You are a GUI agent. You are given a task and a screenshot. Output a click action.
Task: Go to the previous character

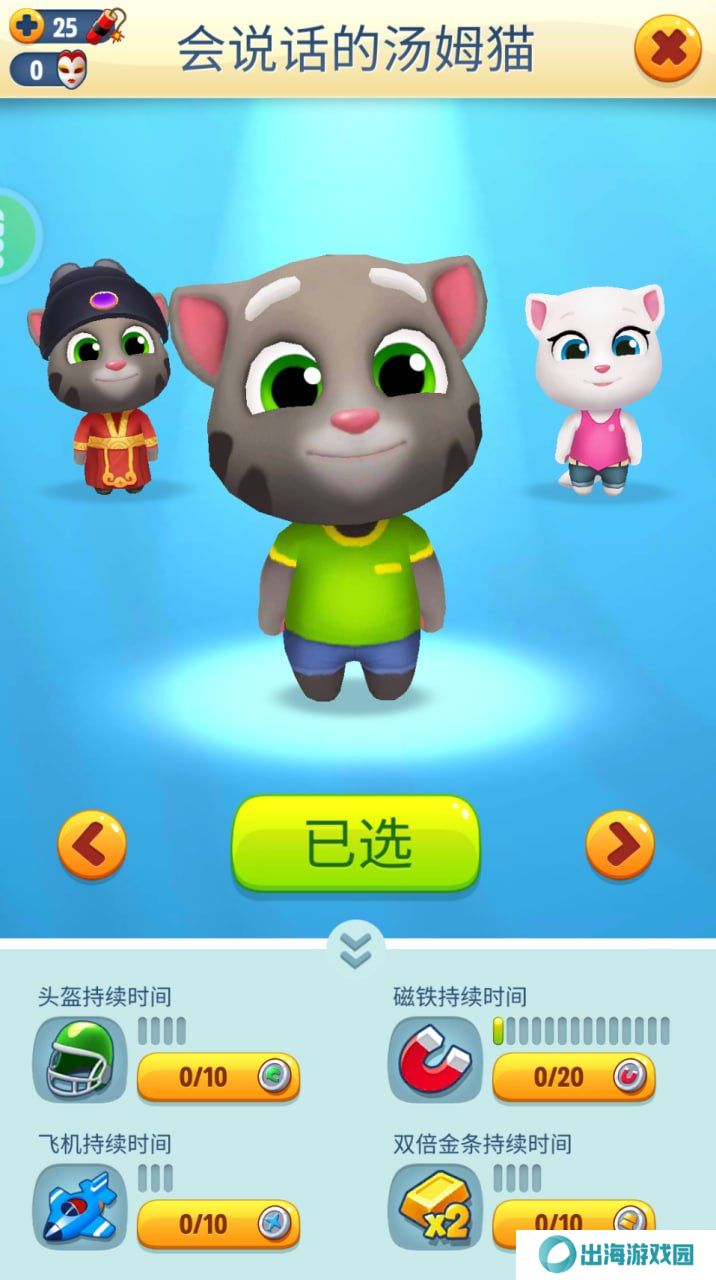click(92, 845)
